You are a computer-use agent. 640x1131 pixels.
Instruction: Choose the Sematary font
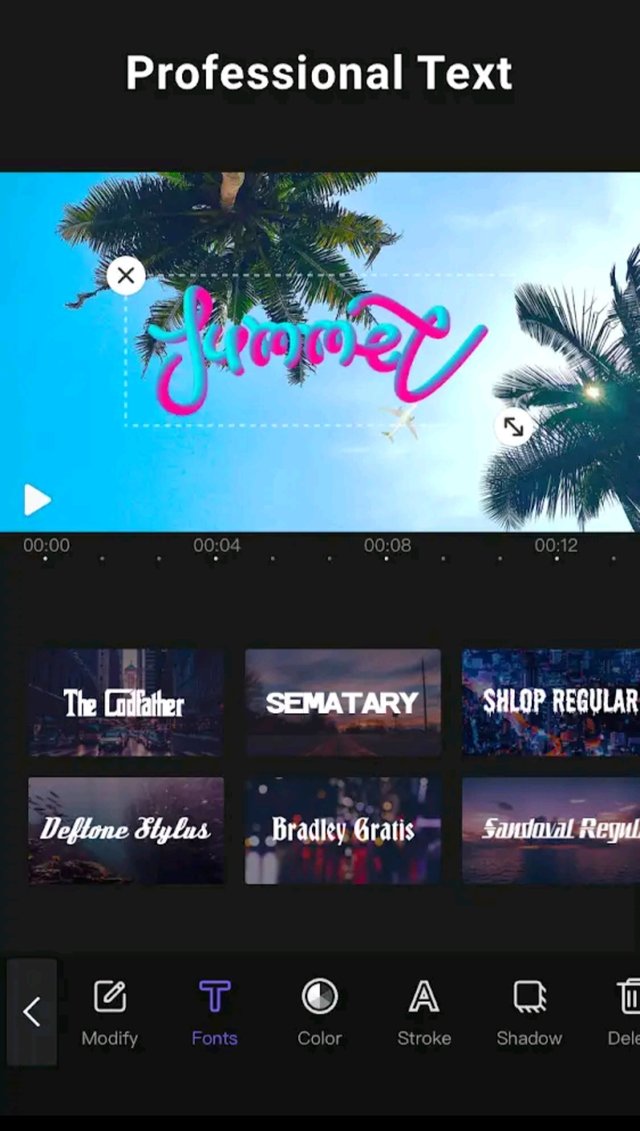343,702
